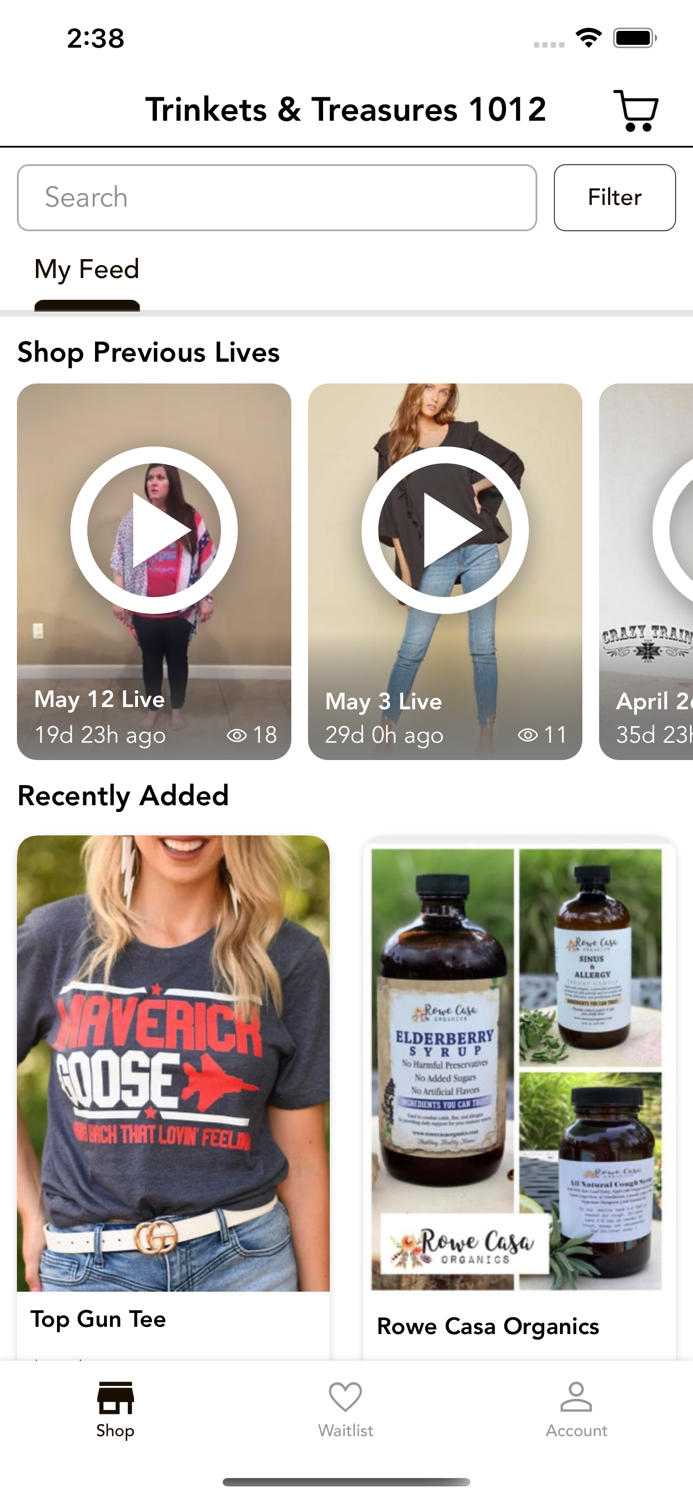Go to the Waitlist tab
This screenshot has height=1500, width=693.
coord(346,1410)
